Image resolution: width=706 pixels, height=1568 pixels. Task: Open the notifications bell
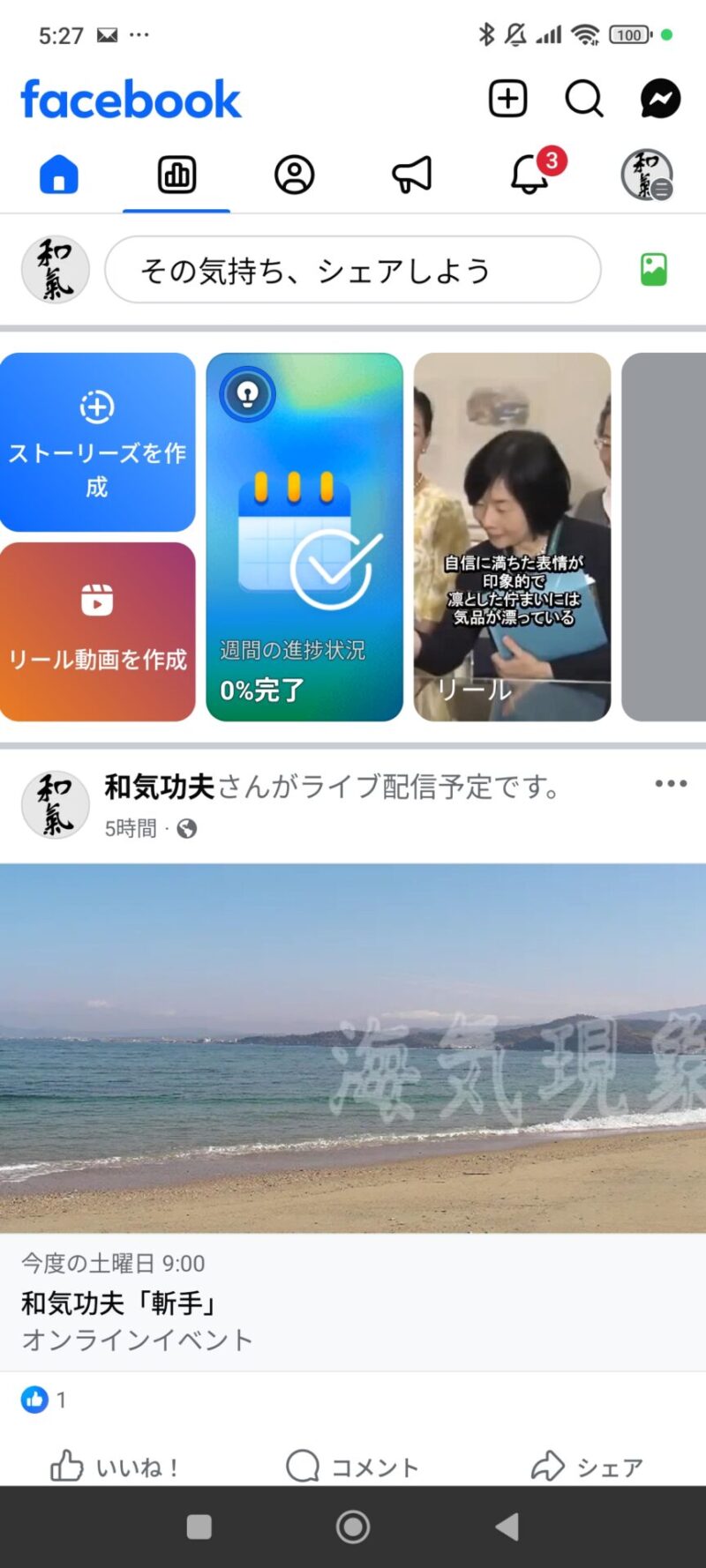(531, 174)
